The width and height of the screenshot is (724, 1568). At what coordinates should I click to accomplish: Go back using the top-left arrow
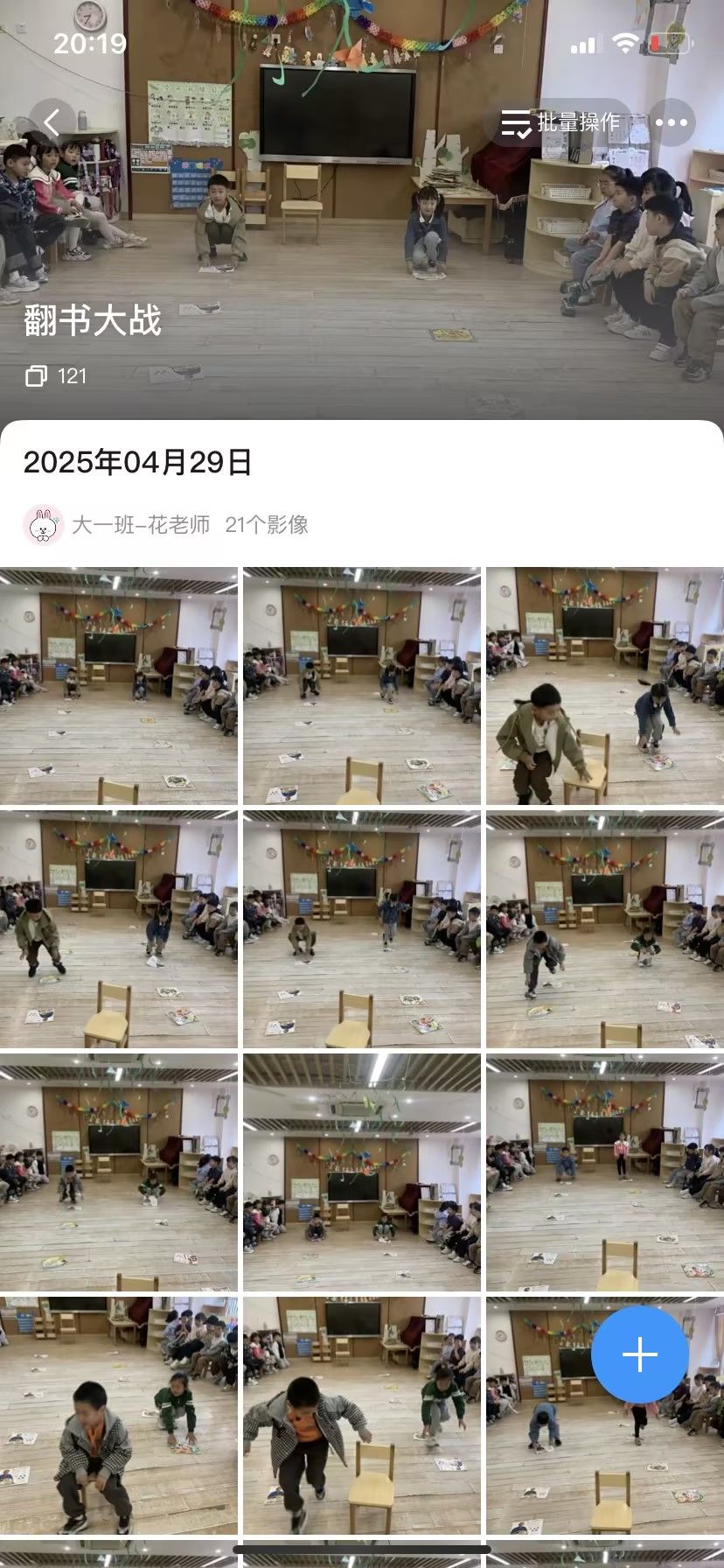(52, 122)
